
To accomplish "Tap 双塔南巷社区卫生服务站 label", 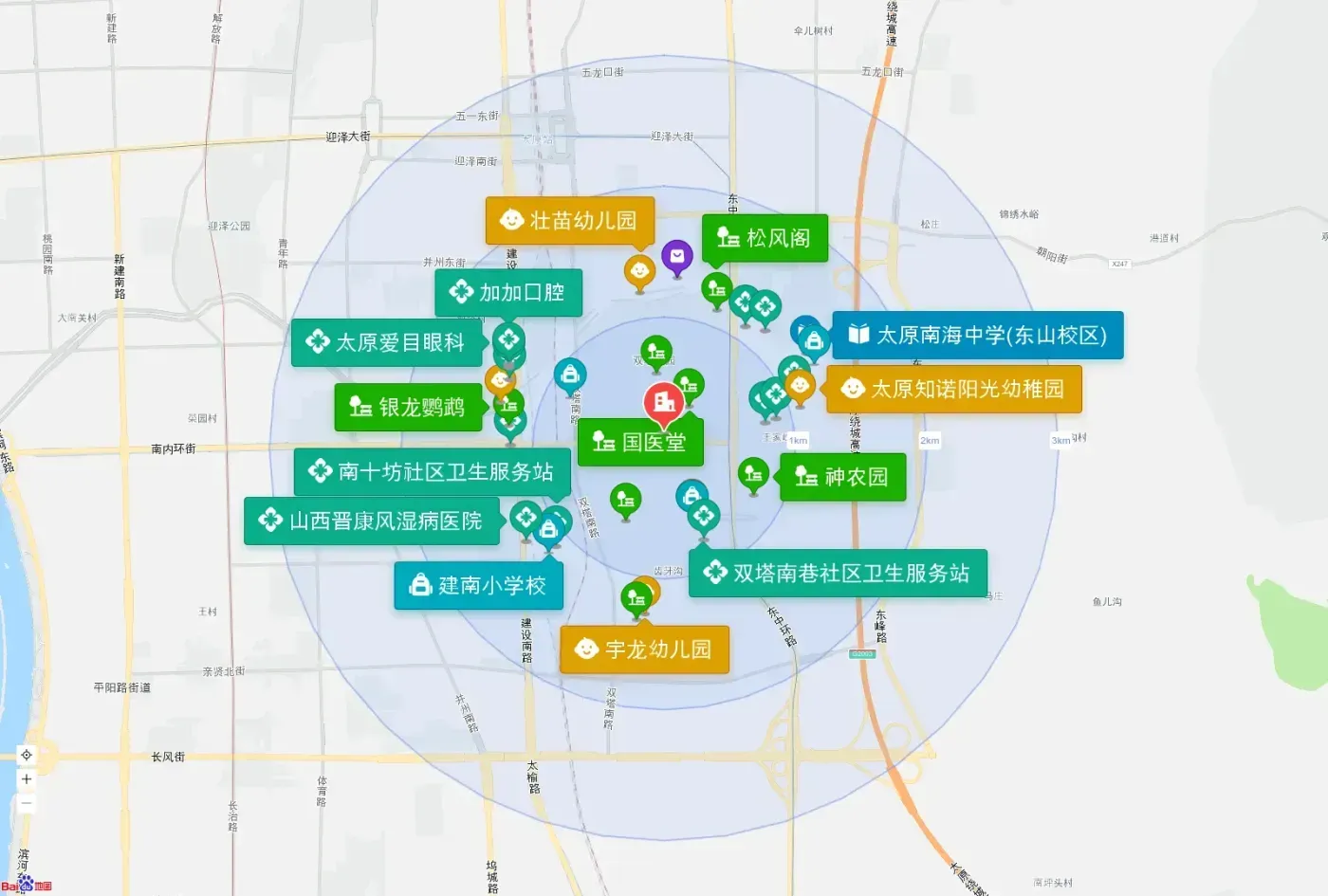I will [x=838, y=574].
